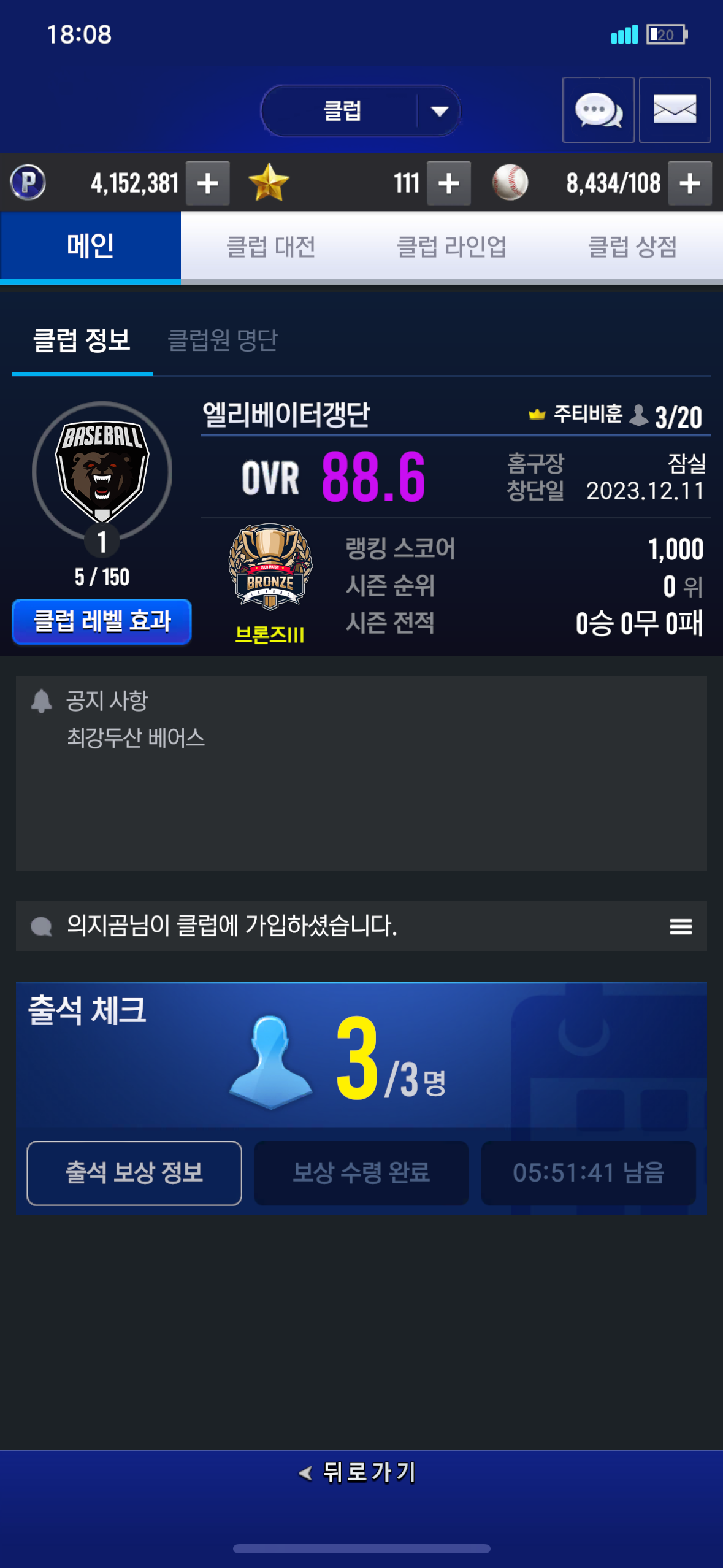The image size is (723, 1568).
Task: Tap the 클럽 레벨 효과 button
Action: (102, 621)
